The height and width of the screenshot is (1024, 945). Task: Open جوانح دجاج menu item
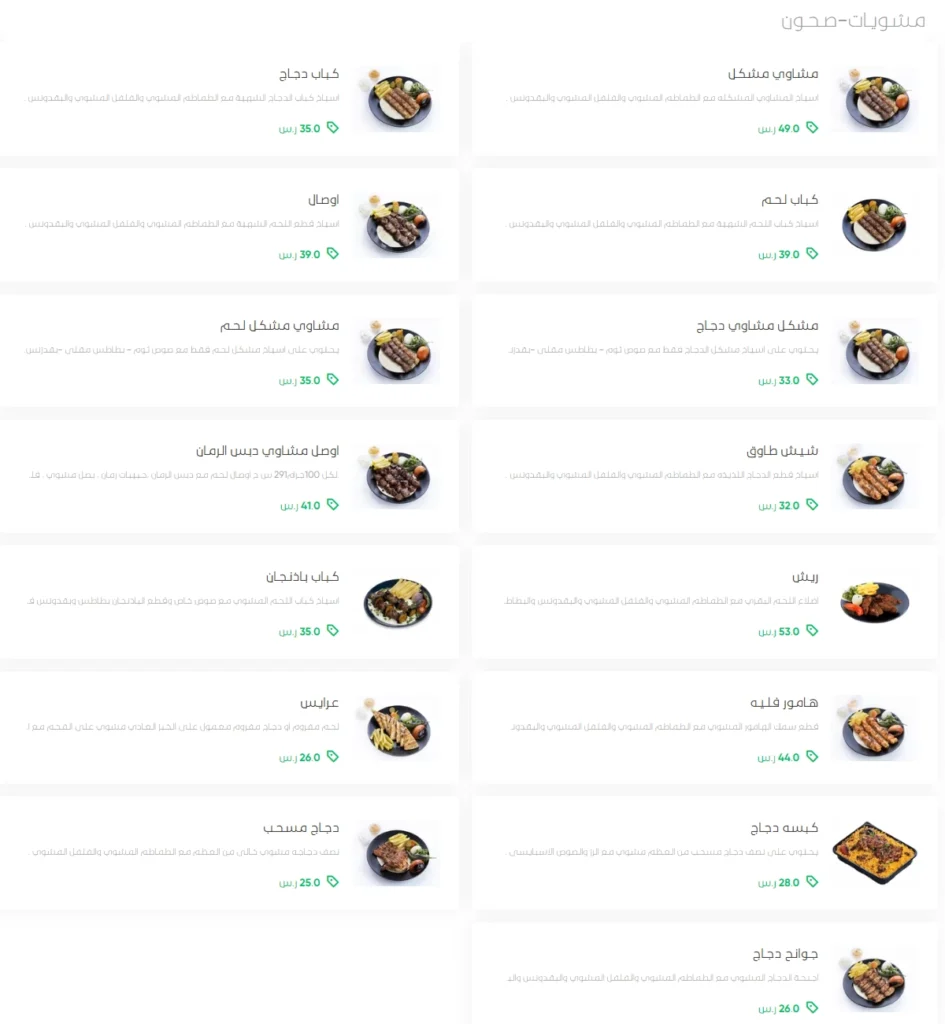705,980
